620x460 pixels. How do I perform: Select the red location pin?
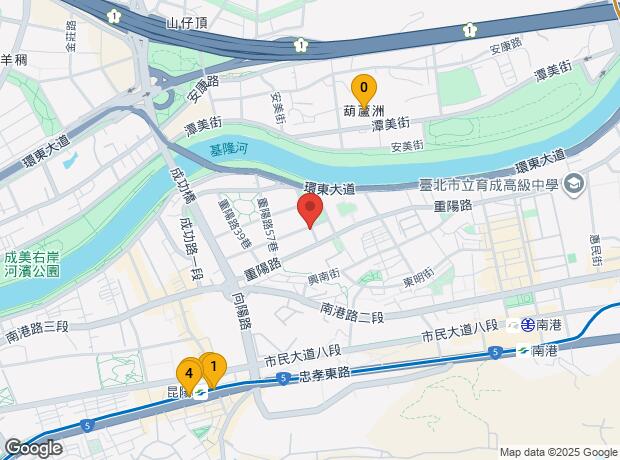coord(310,211)
